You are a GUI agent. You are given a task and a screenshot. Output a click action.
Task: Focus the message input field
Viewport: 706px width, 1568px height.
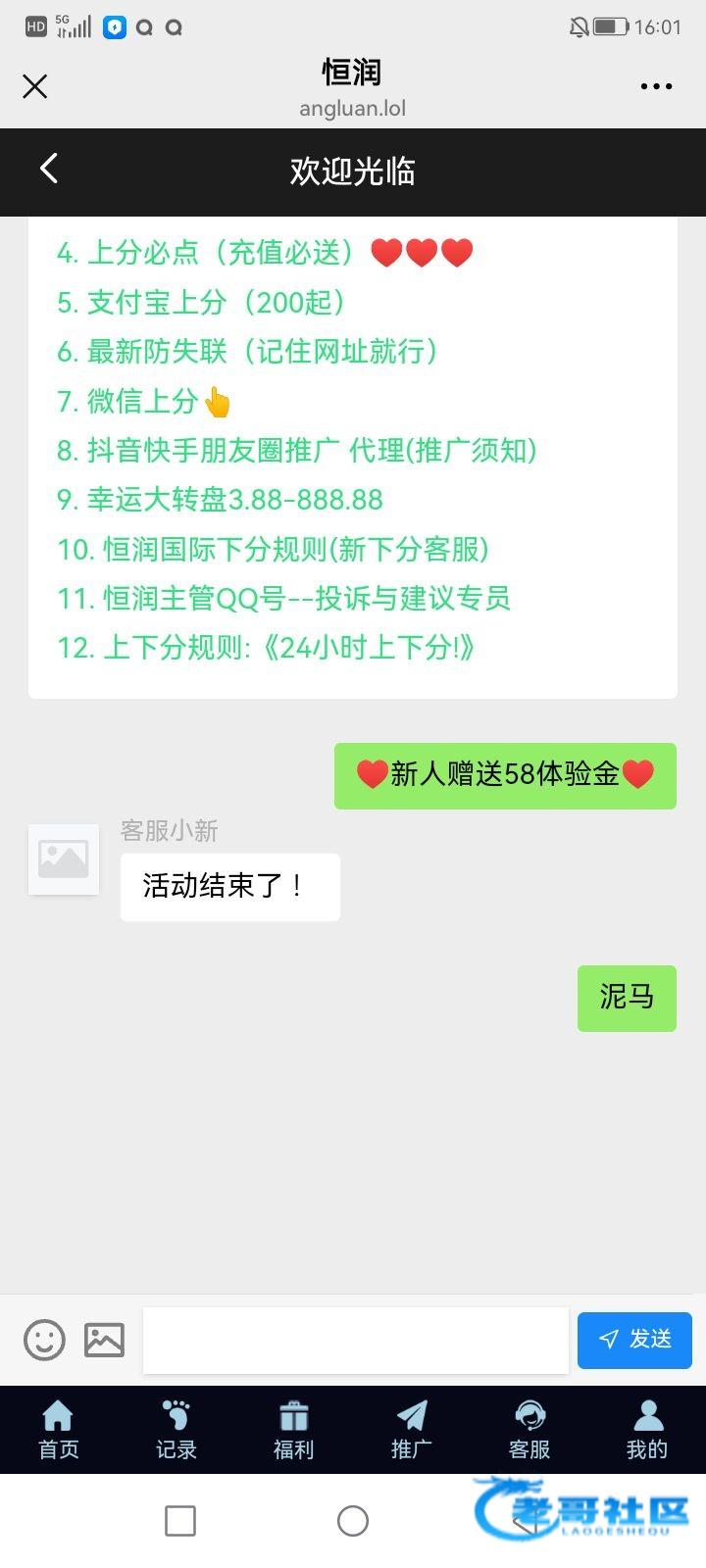[x=356, y=1340]
